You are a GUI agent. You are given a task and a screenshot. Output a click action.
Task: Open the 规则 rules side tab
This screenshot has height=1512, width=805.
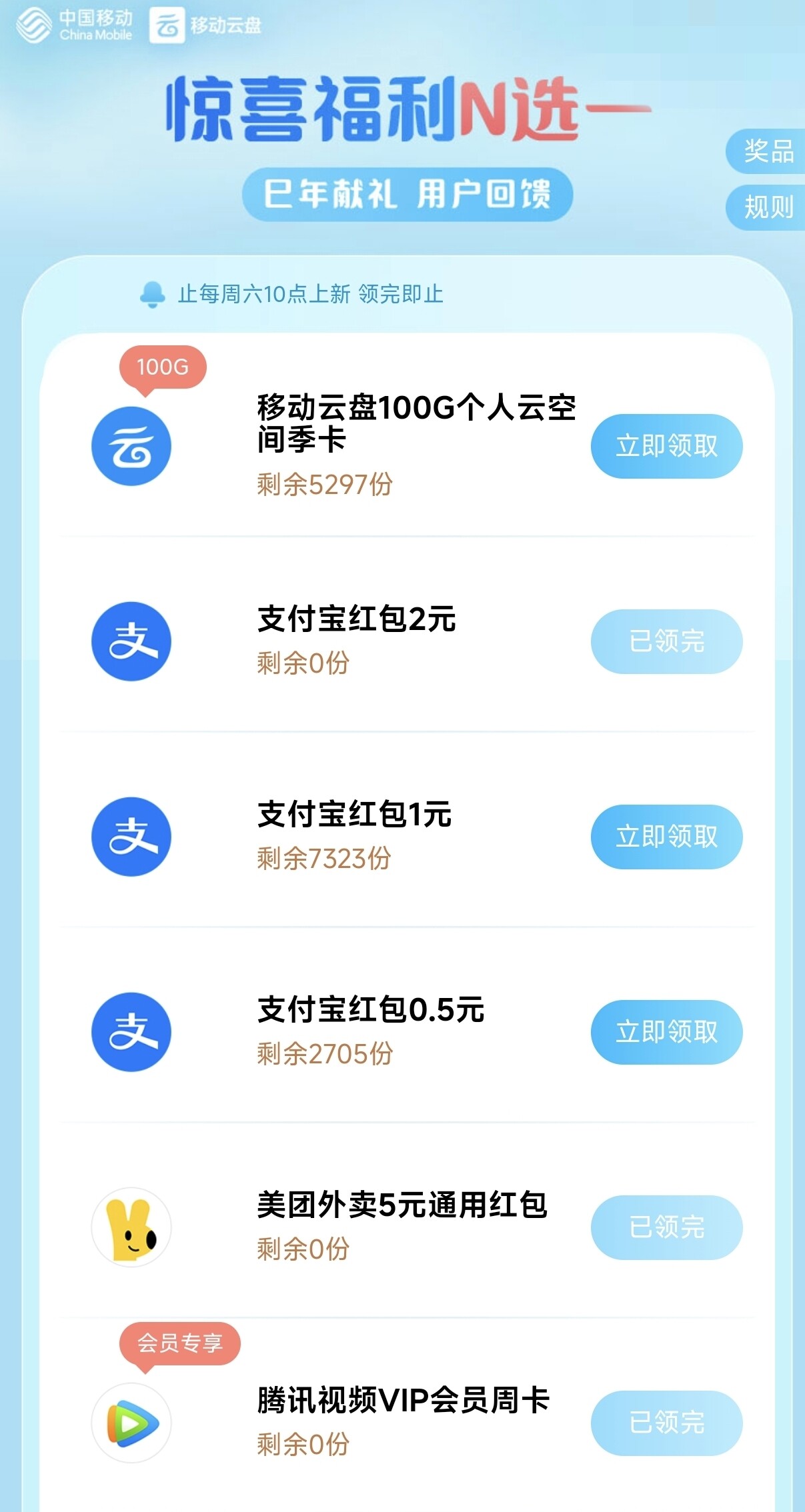click(767, 207)
